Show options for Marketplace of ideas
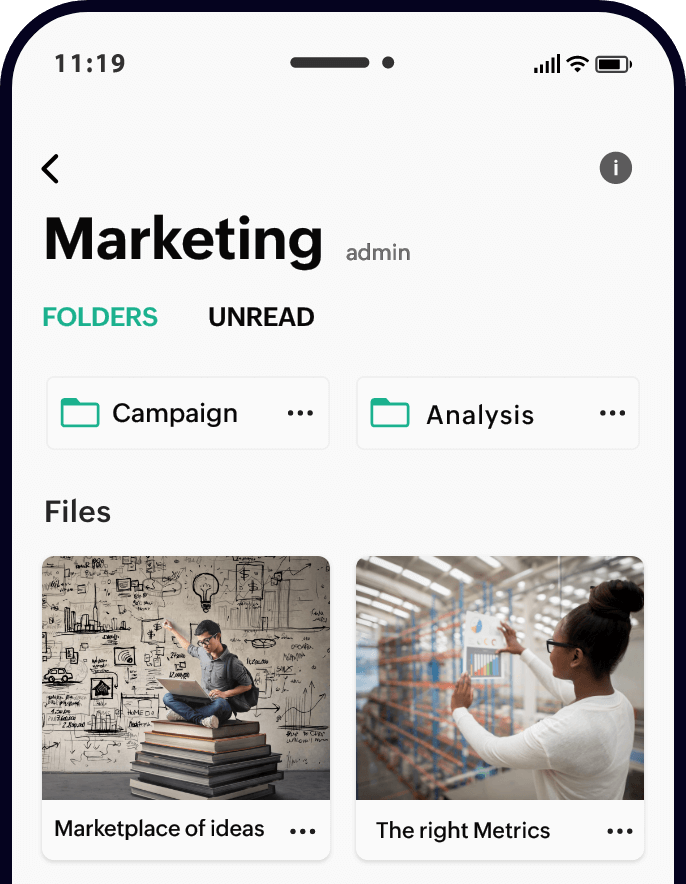Viewport: 686px width, 884px height. click(302, 830)
